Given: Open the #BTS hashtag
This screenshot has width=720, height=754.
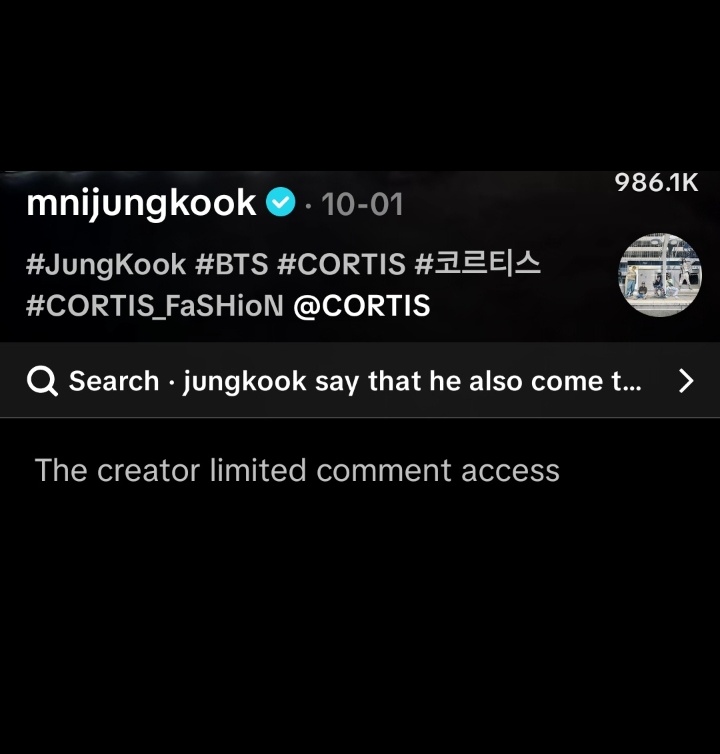Looking at the screenshot, I should point(230,265).
